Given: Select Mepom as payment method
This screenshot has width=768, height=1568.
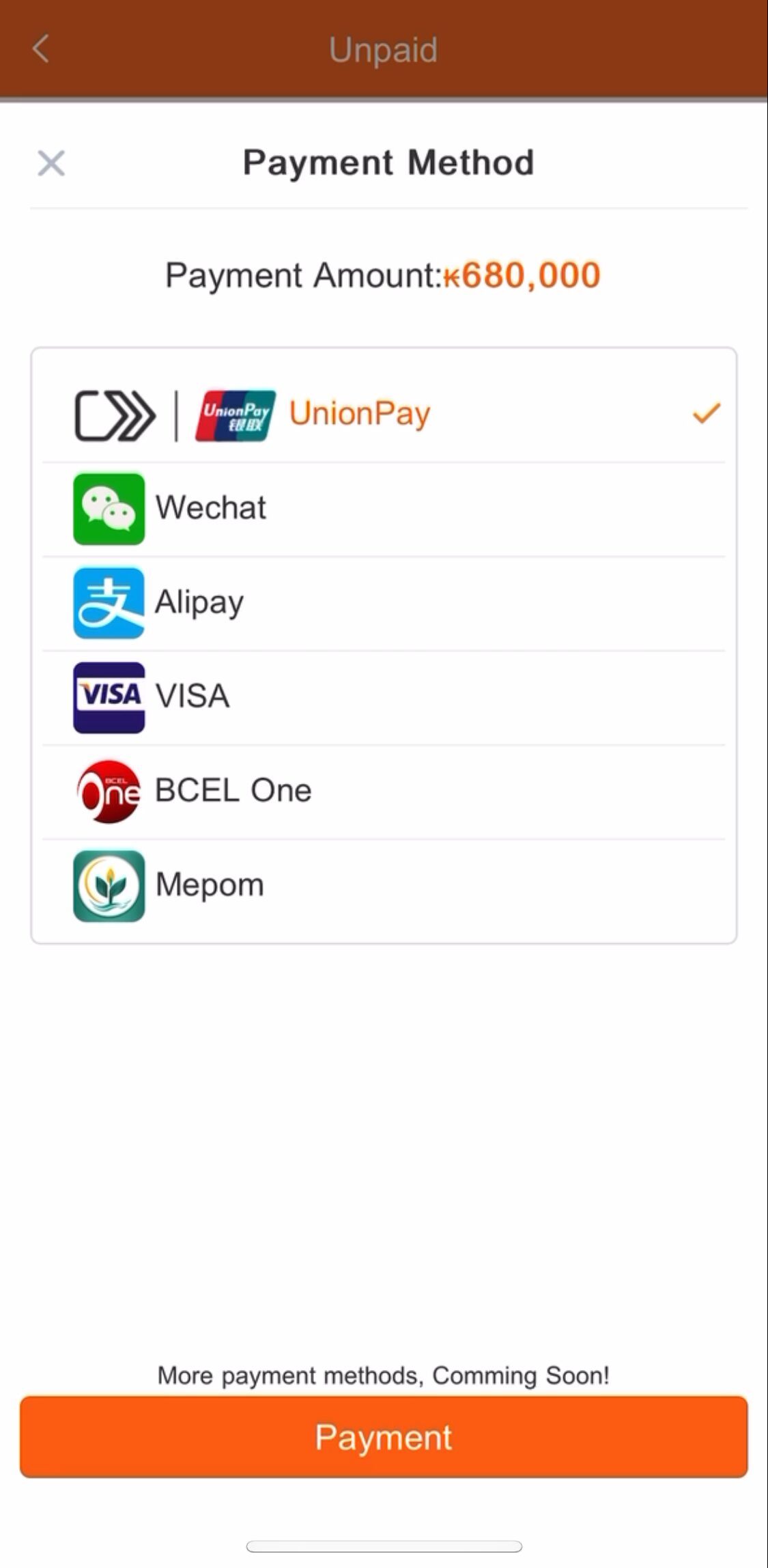Looking at the screenshot, I should 384,886.
